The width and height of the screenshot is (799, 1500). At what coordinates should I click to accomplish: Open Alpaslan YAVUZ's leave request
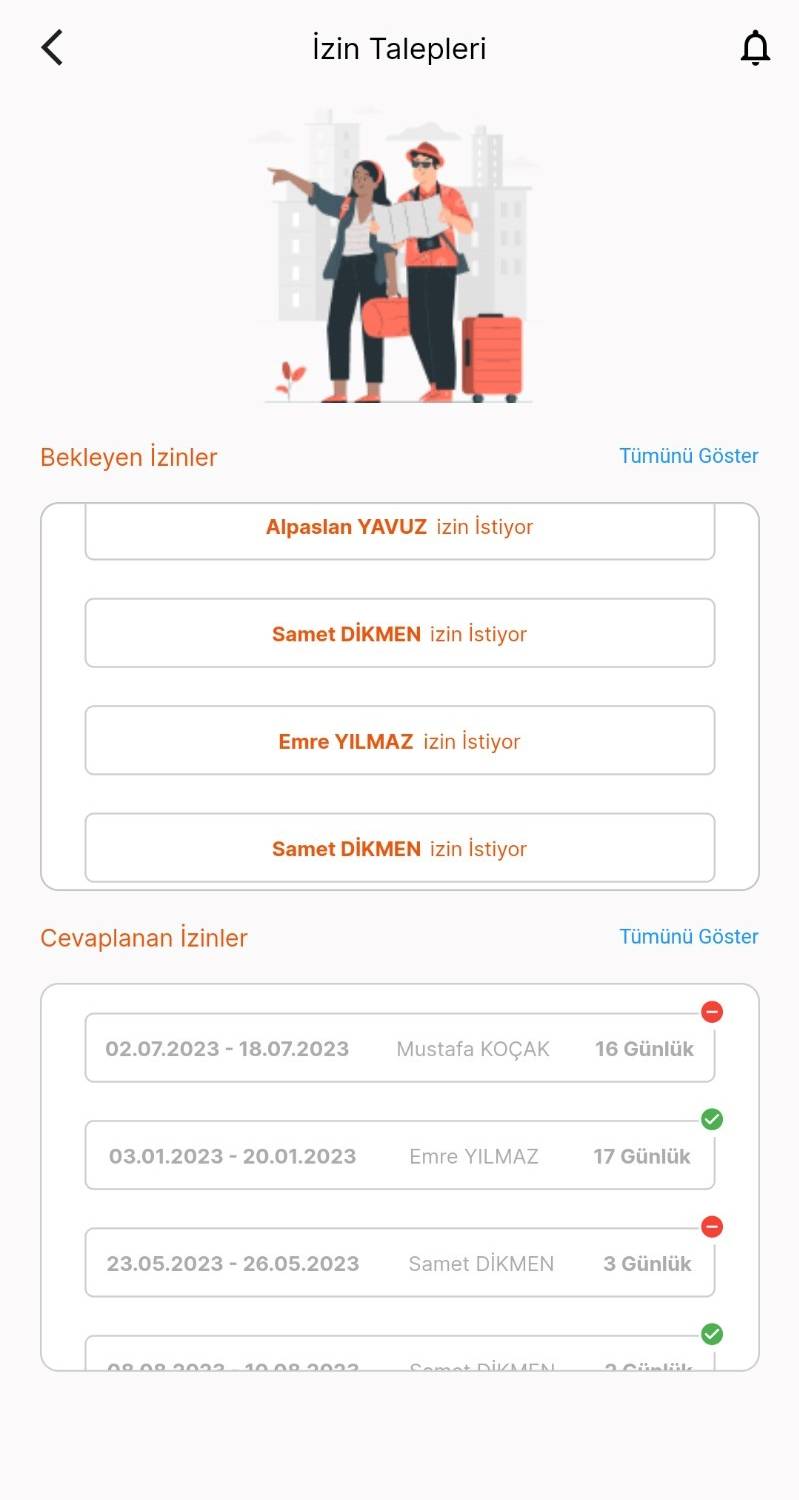pos(399,530)
